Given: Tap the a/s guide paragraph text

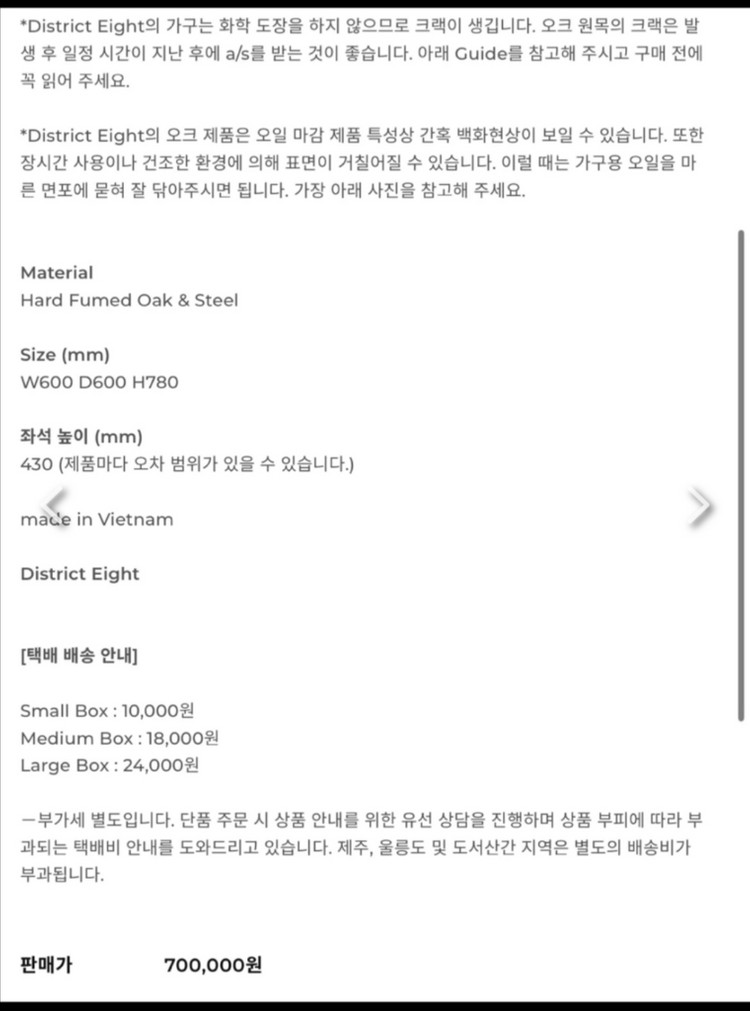Looking at the screenshot, I should click(370, 55).
